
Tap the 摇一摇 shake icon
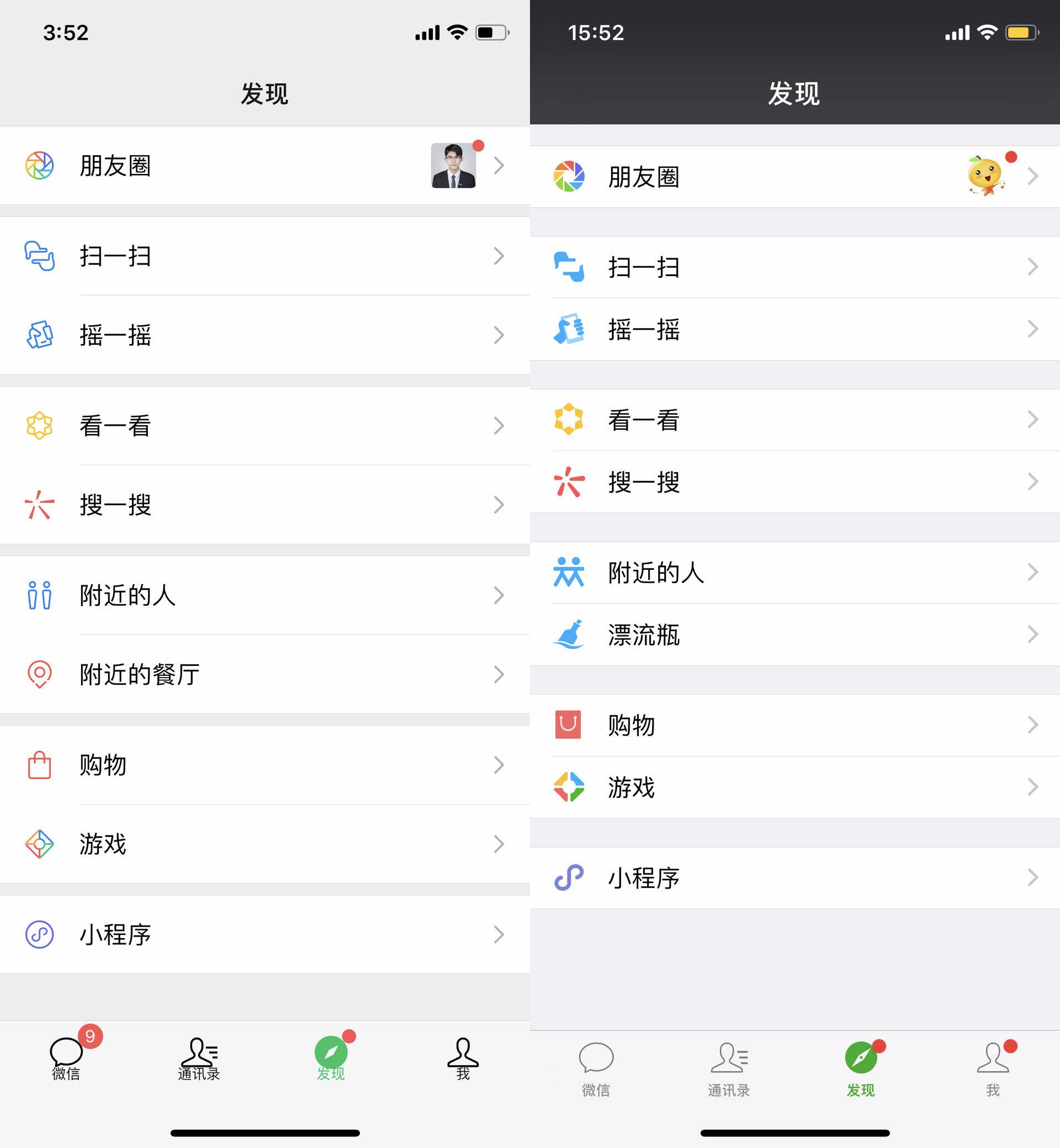[40, 336]
